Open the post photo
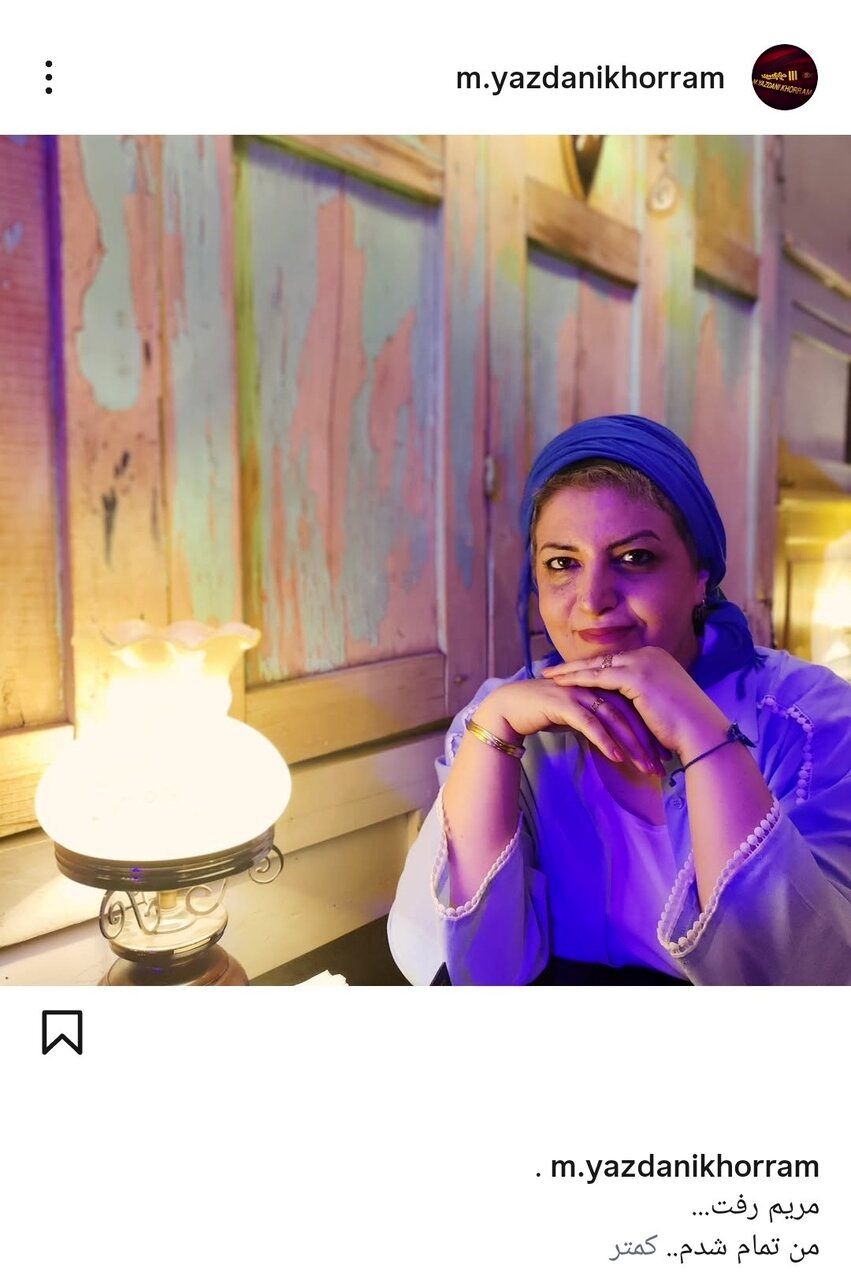This screenshot has height=1280, width=851. (x=425, y=560)
